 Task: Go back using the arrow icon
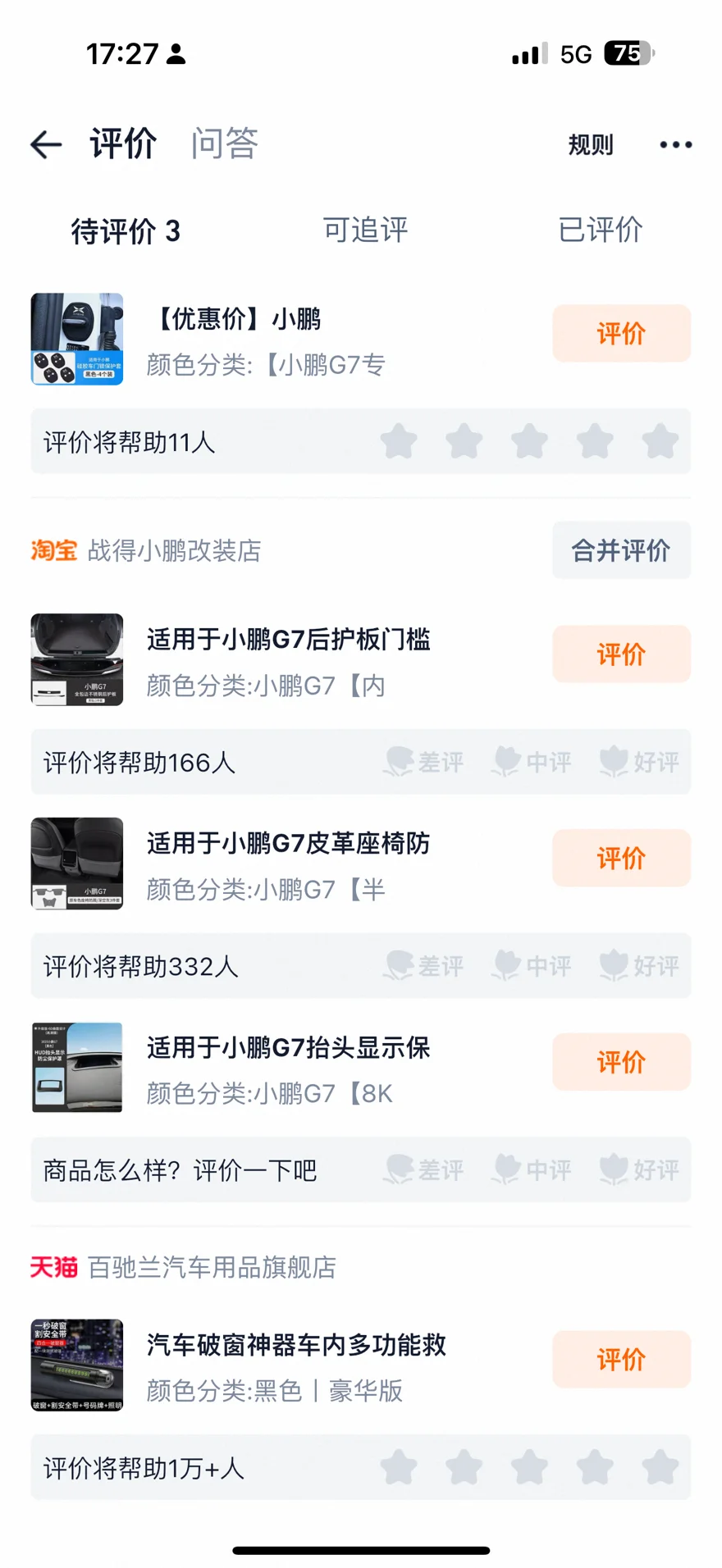pyautogui.click(x=46, y=145)
